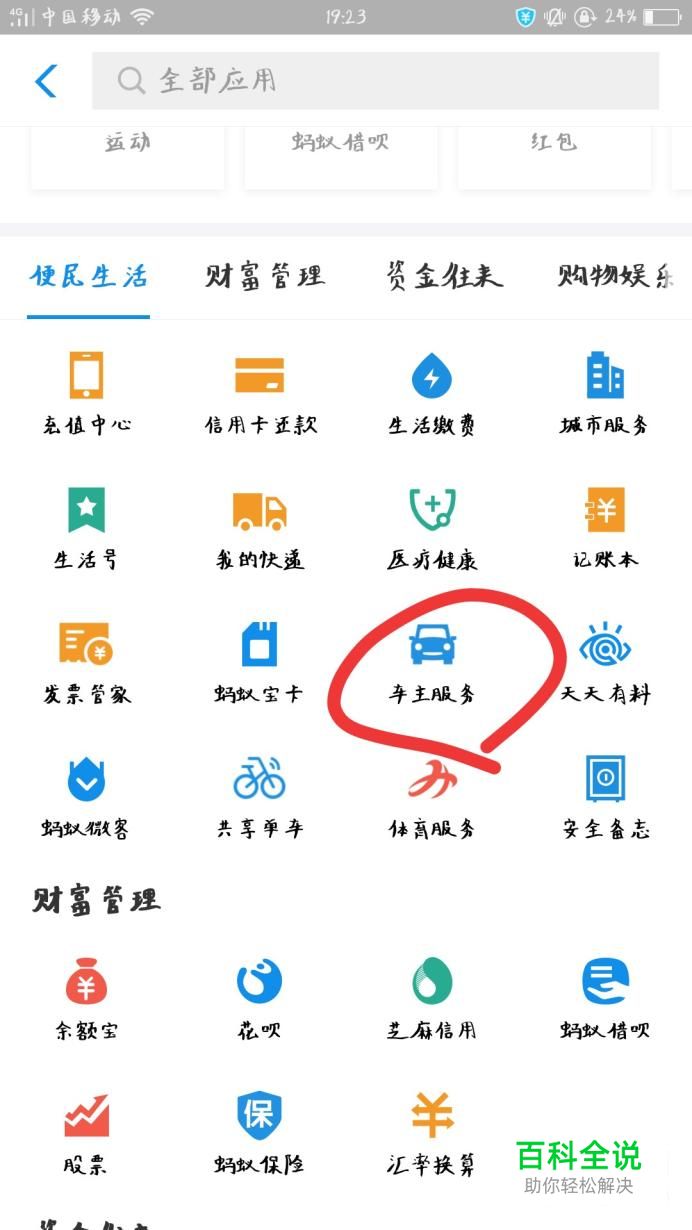Launch 车主服务

point(432,662)
